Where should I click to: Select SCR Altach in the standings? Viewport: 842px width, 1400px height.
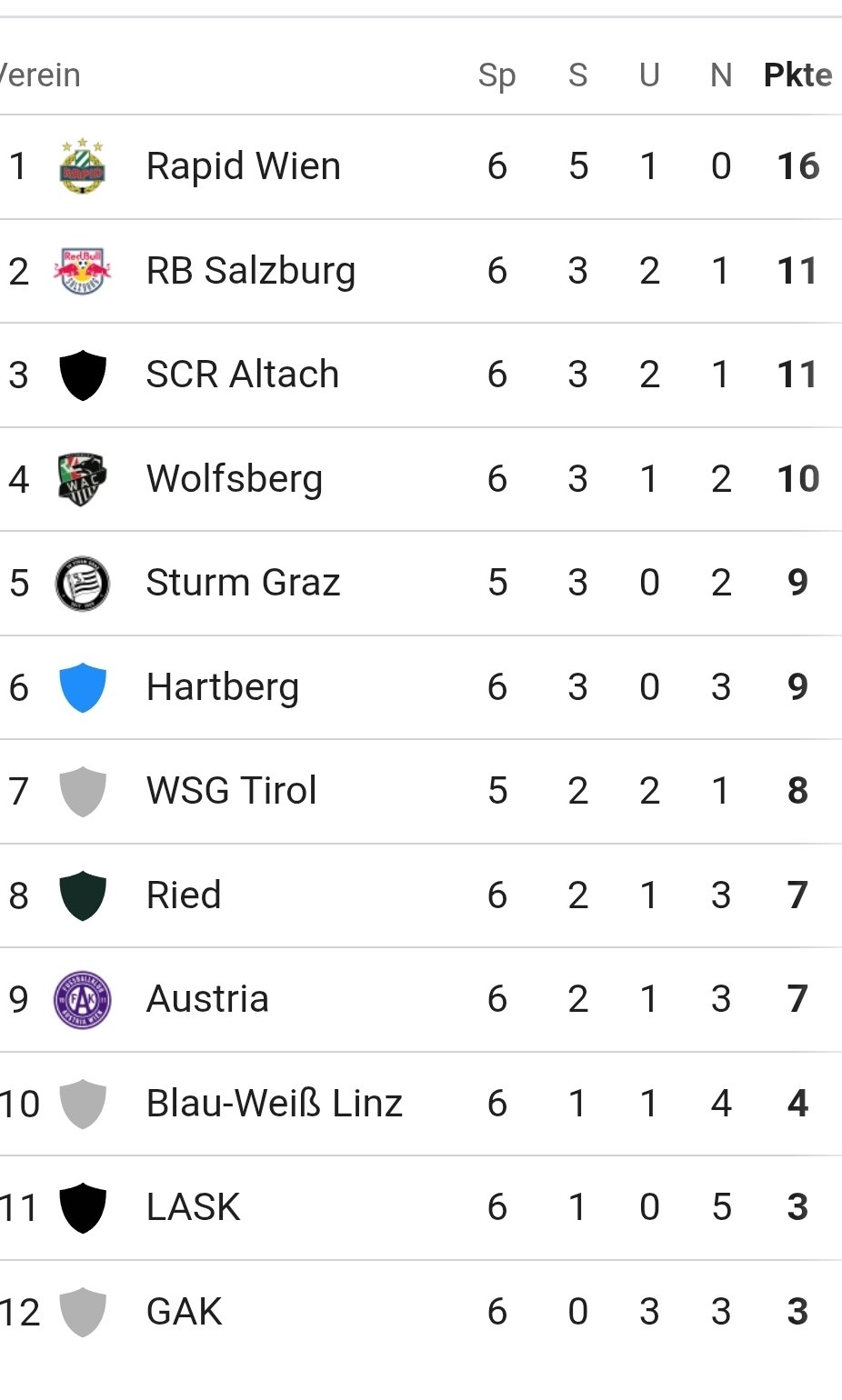[421, 375]
